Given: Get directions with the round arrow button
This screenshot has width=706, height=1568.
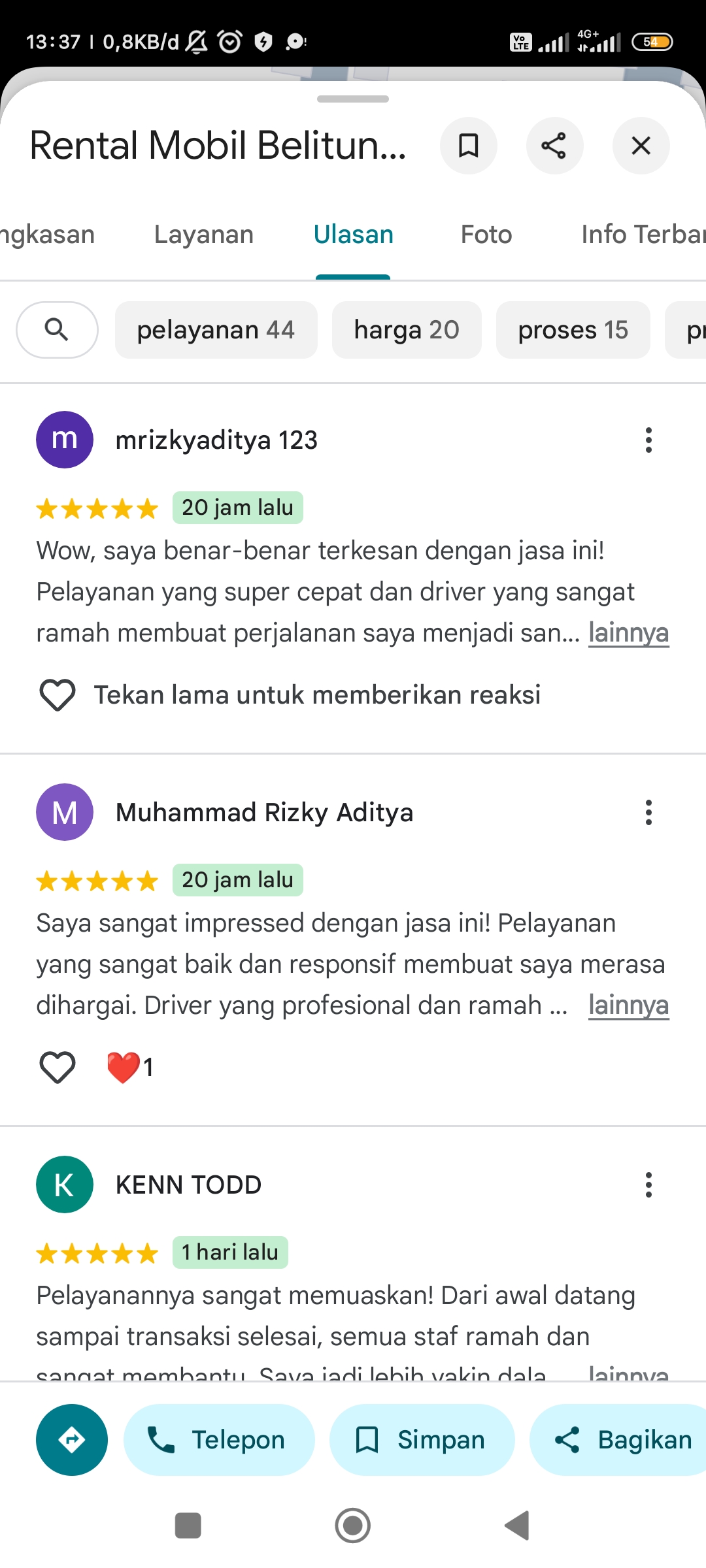Looking at the screenshot, I should (x=72, y=1440).
